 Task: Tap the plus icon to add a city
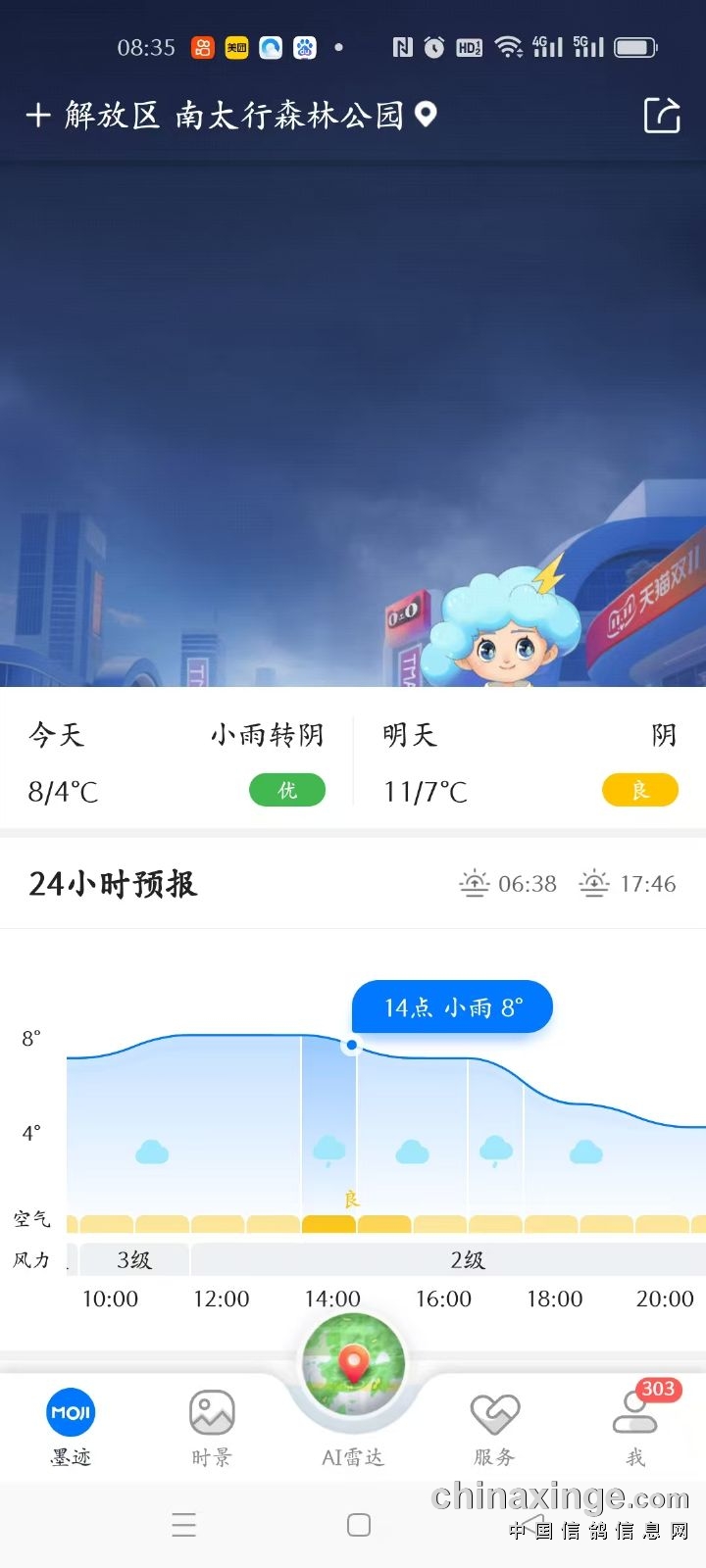click(x=37, y=116)
